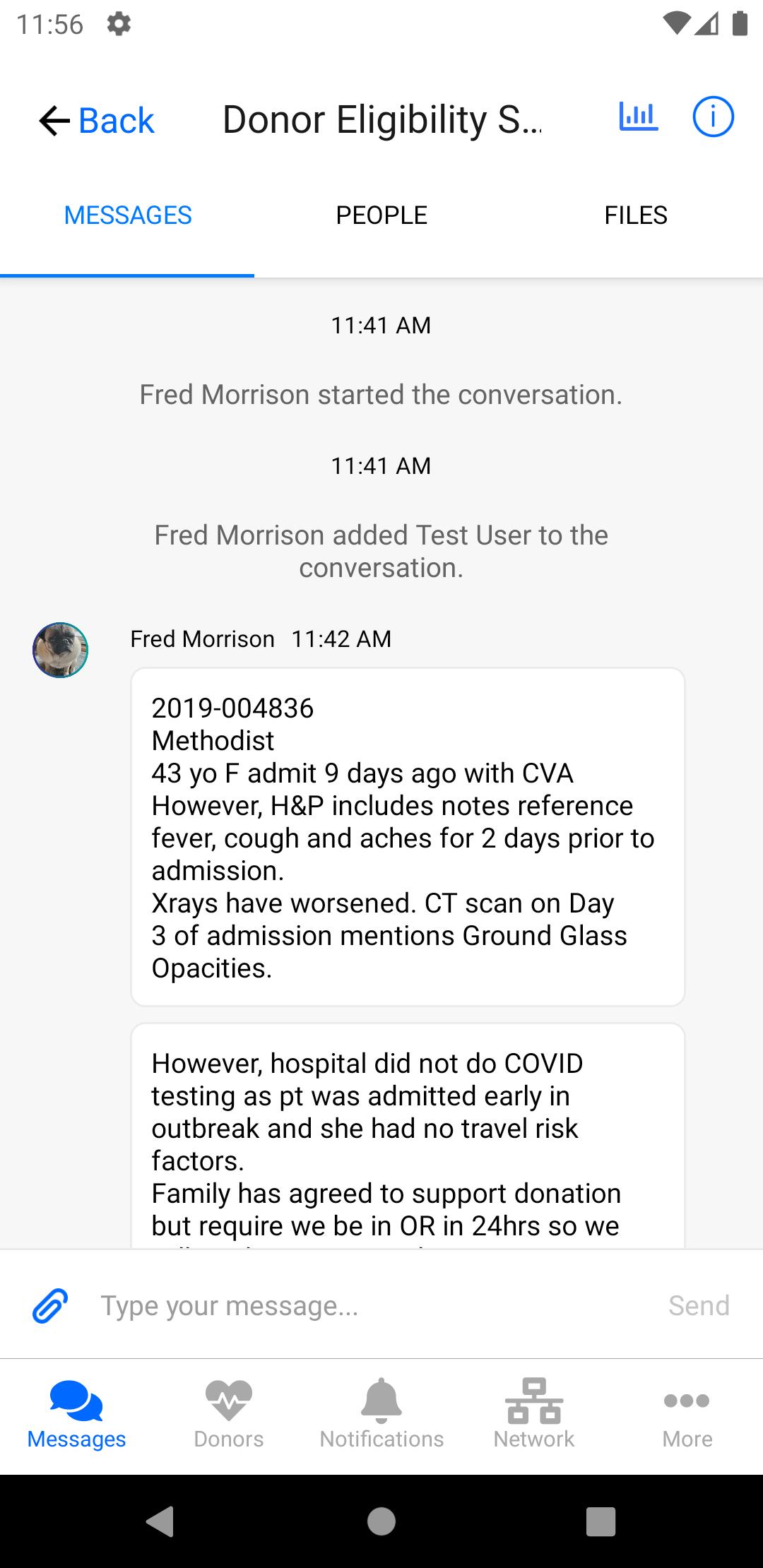763x1568 pixels.
Task: Select the Messages bottom navigation item
Action: pos(76,1415)
